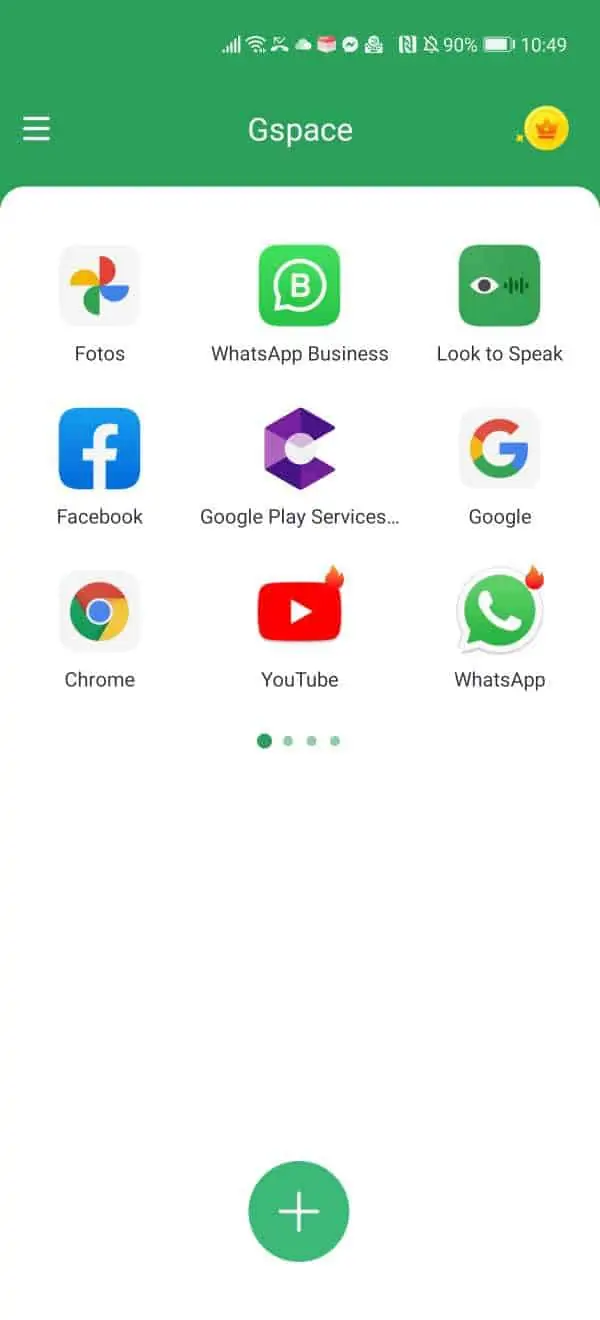Tap the green plus button to add apps
Image resolution: width=600 pixels, height=1320 pixels.
pyautogui.click(x=299, y=1211)
